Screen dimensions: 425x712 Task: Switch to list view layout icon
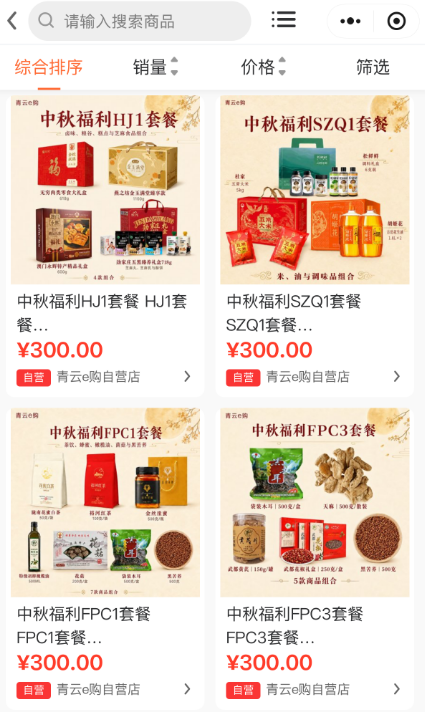pos(283,20)
